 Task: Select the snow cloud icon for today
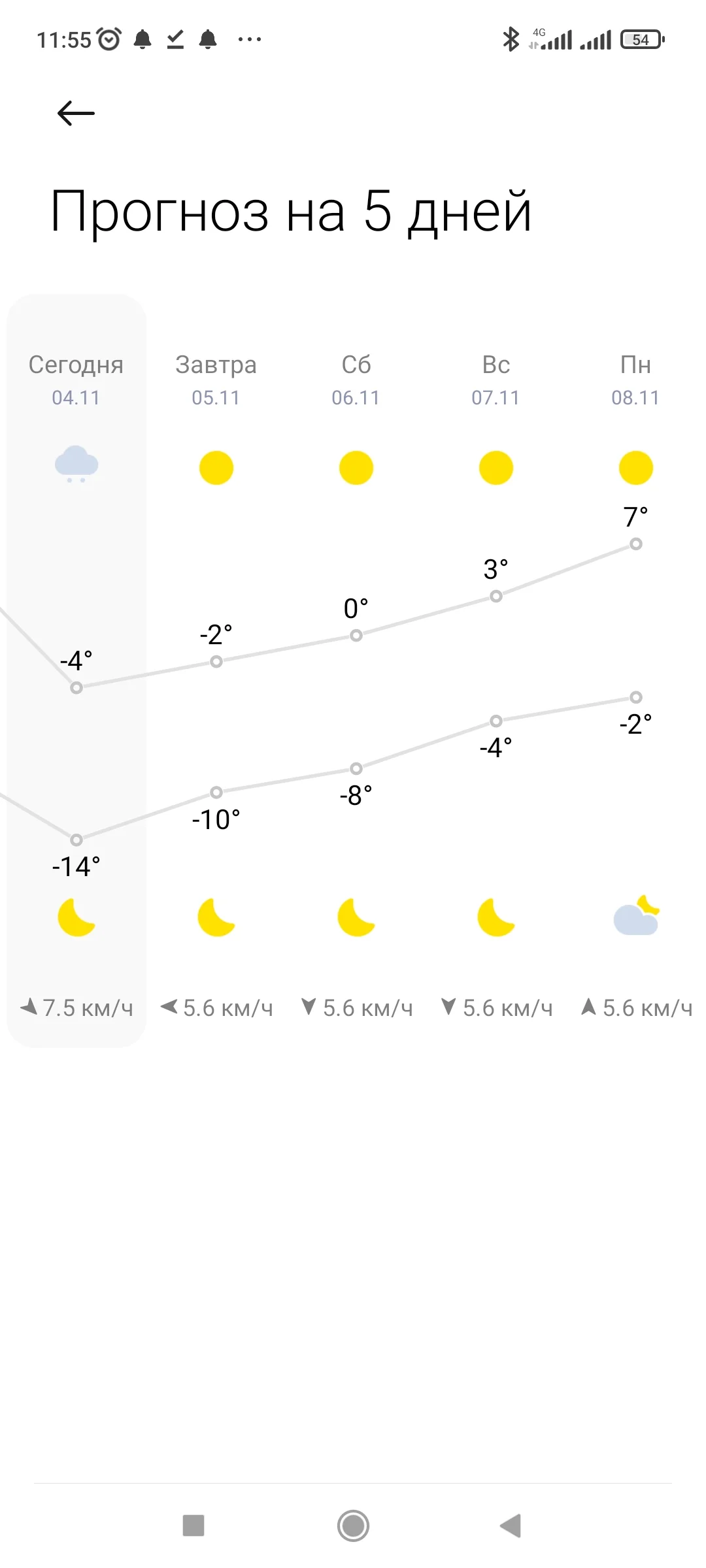(76, 466)
